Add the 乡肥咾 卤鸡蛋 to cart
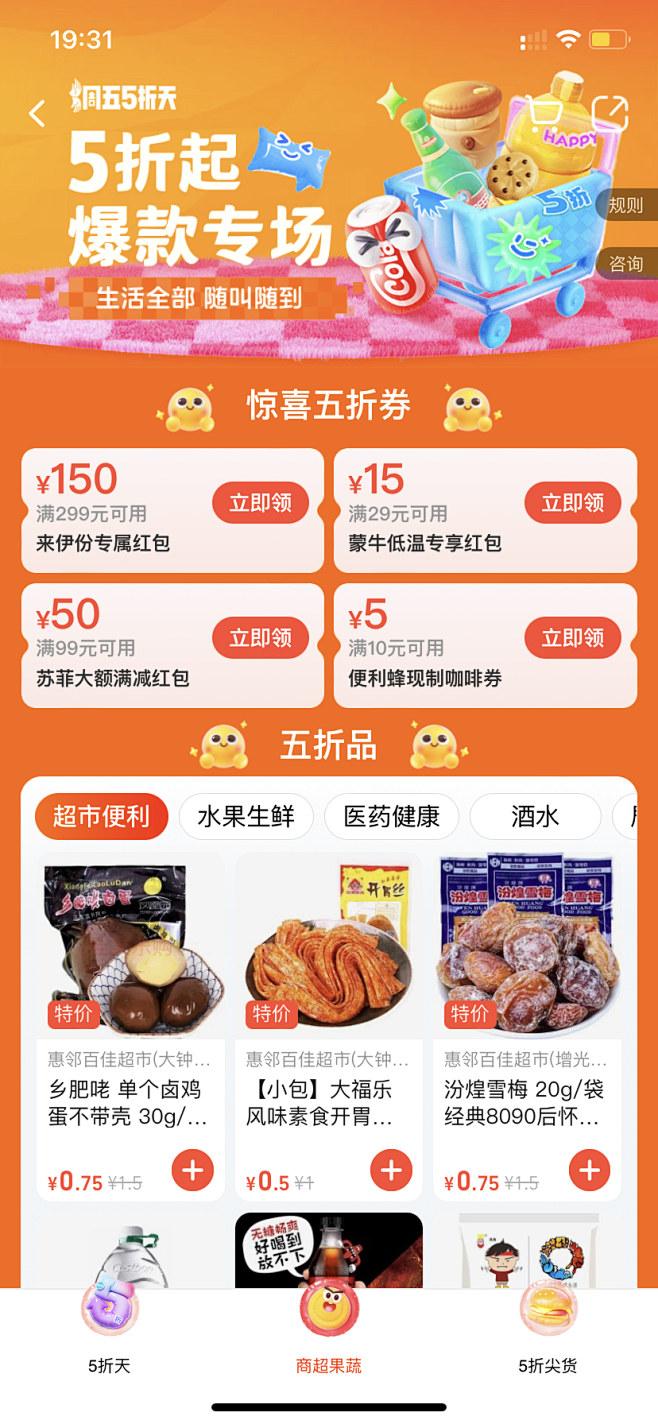This screenshot has width=658, height=1424. (193, 1170)
